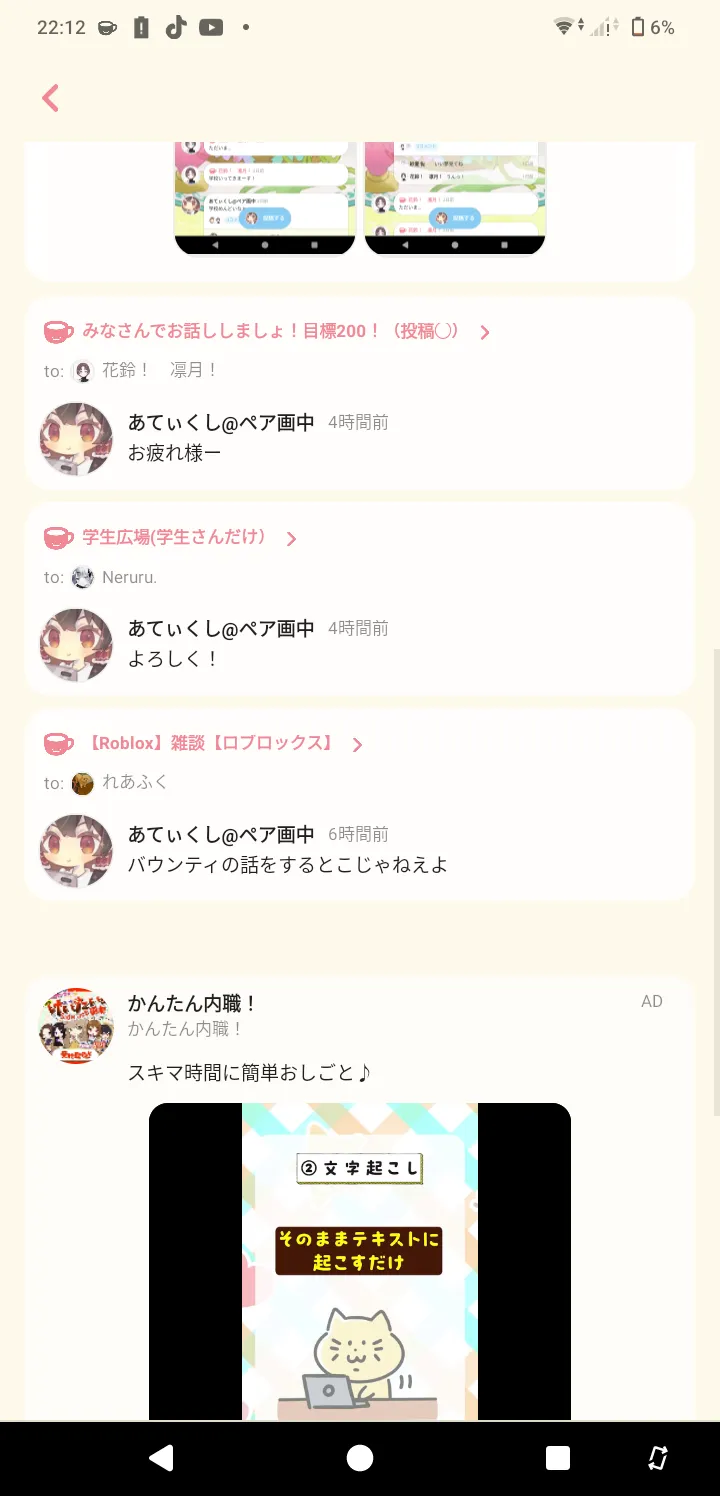Open the 学生広場(学生さんだけ) room link

pos(171,538)
